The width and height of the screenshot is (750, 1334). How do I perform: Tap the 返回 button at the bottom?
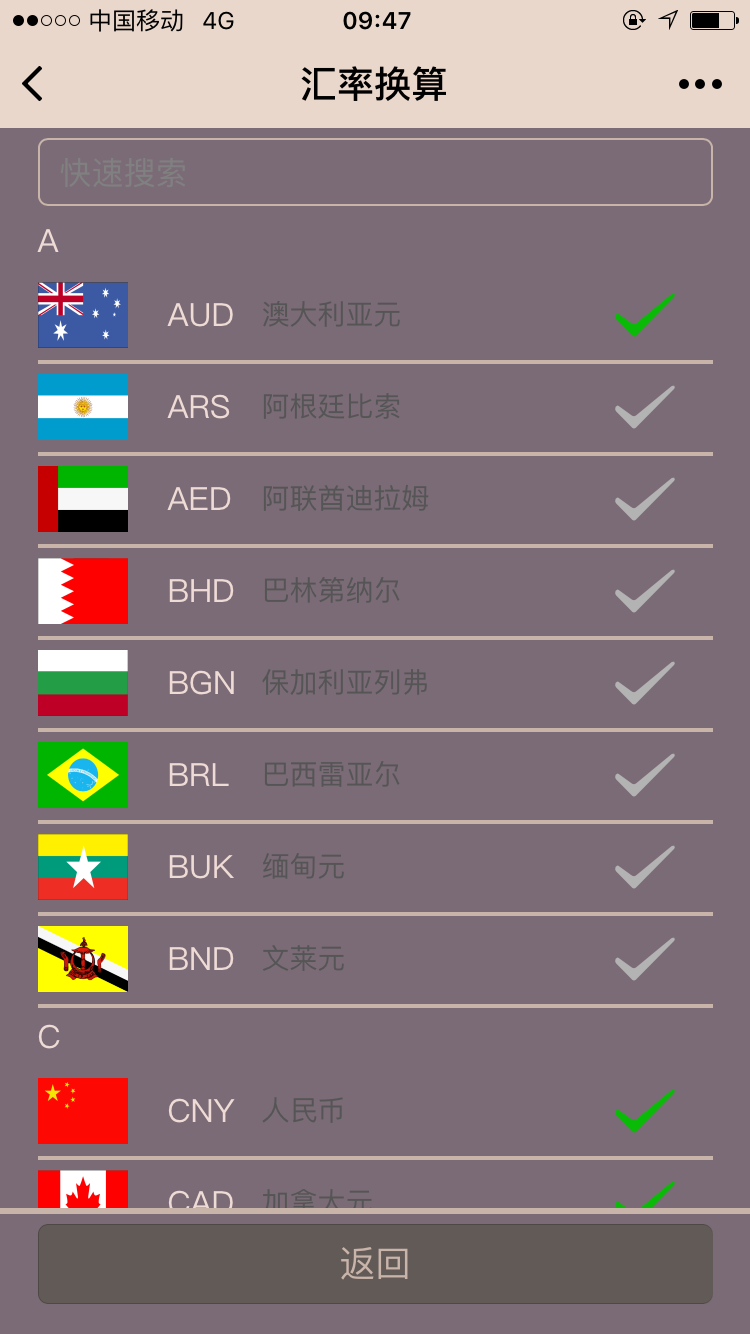[375, 1264]
